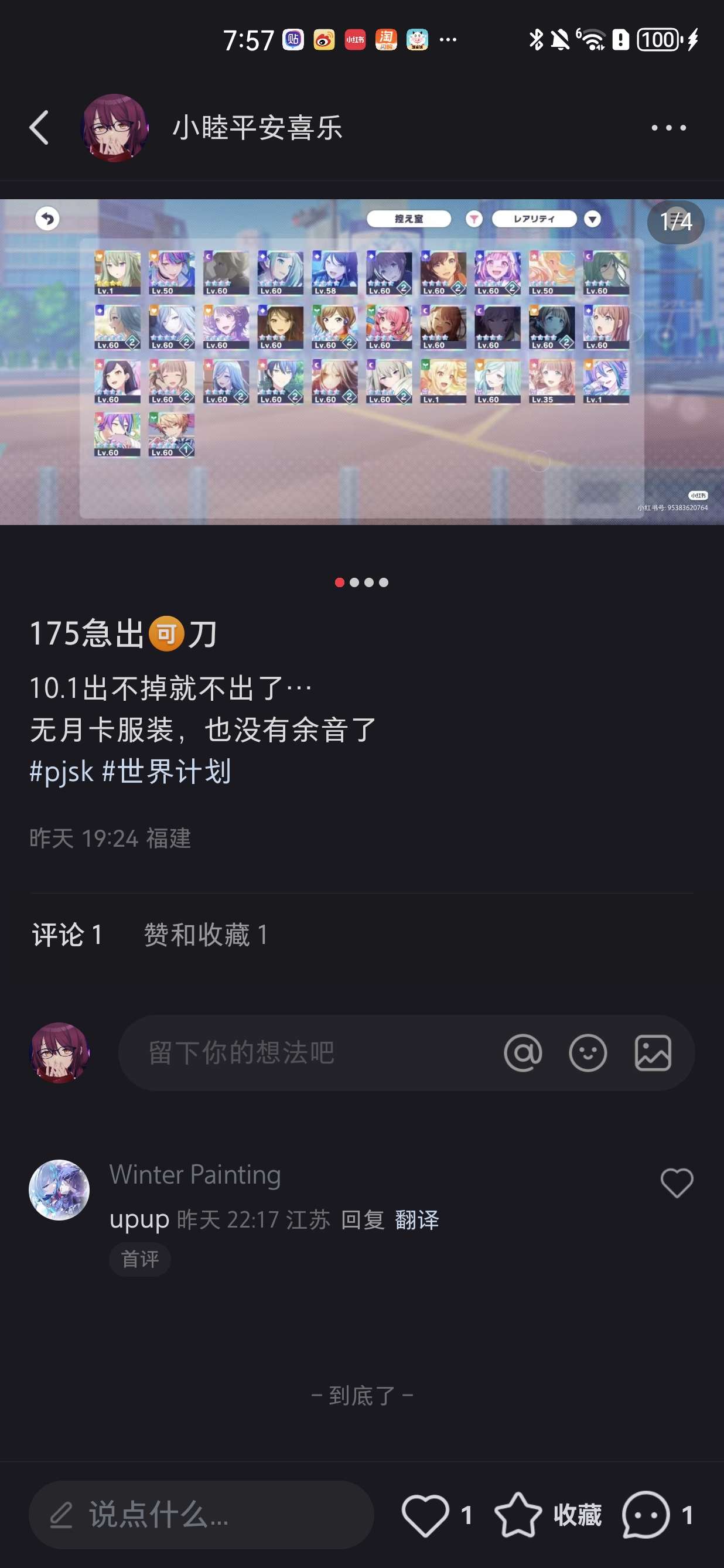The width and height of the screenshot is (724, 1568).
Task: Open the #pjsk hashtag
Action: pyautogui.click(x=62, y=771)
